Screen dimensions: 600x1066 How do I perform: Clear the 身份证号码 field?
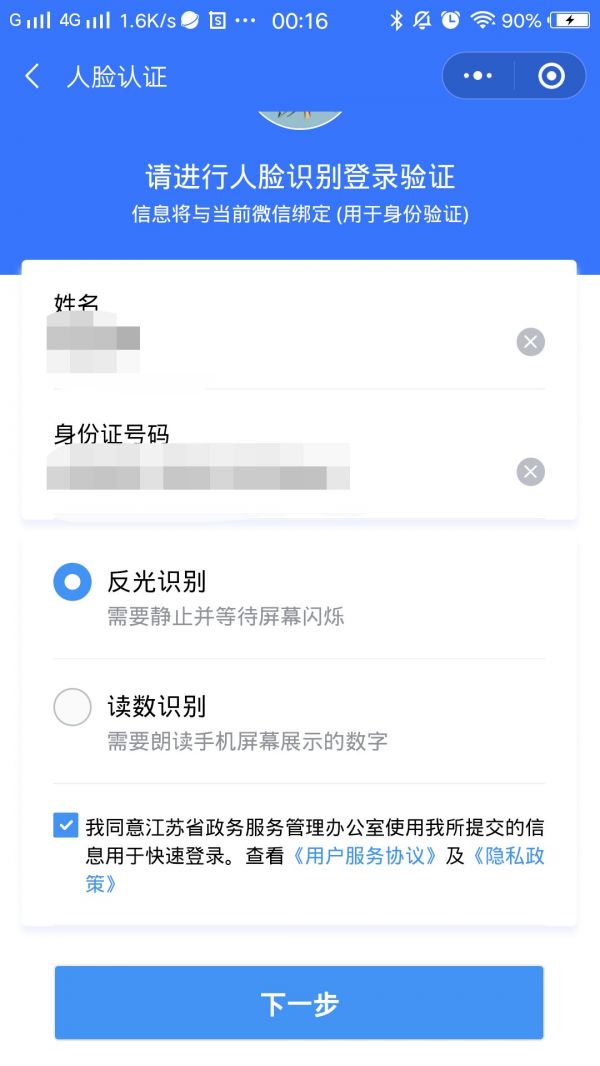click(x=531, y=472)
